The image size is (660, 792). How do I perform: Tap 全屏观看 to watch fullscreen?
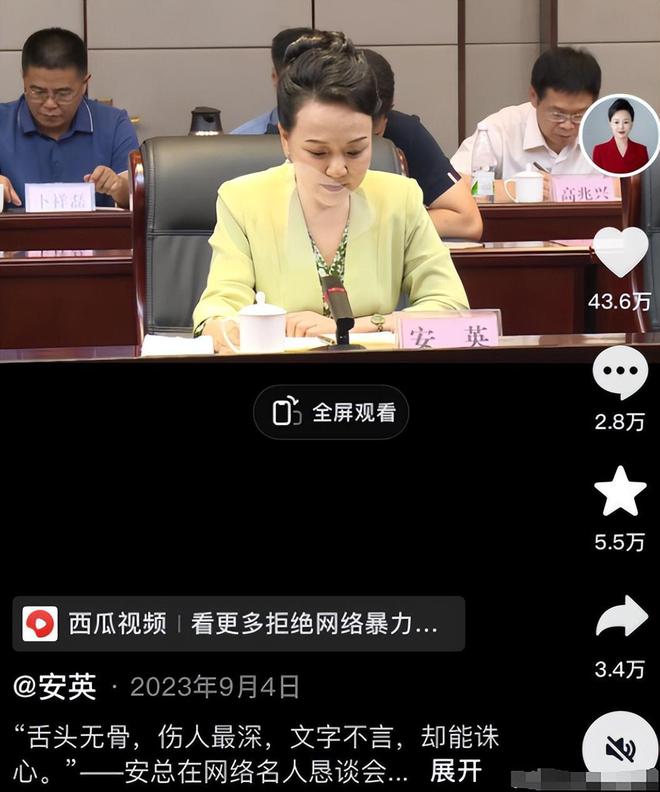pyautogui.click(x=331, y=412)
